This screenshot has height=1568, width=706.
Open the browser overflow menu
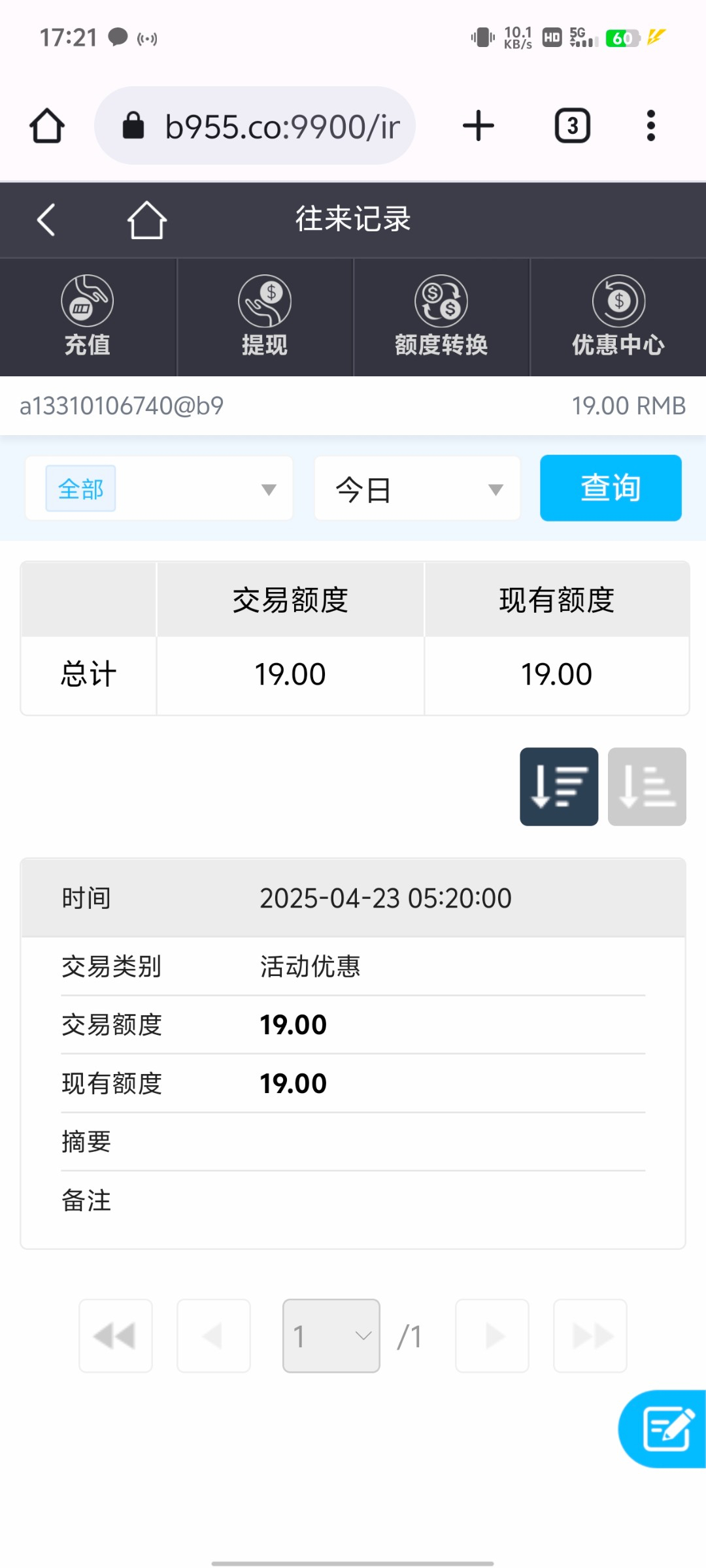click(650, 125)
